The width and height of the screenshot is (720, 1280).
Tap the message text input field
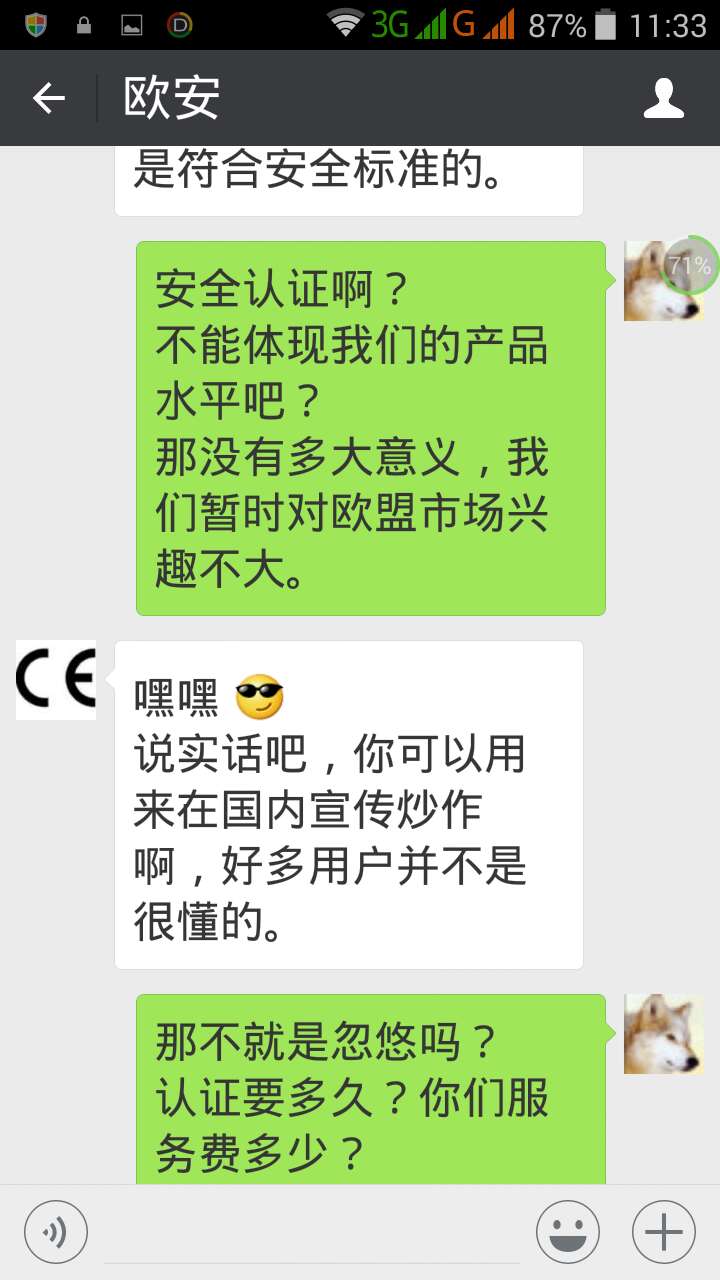point(312,1235)
